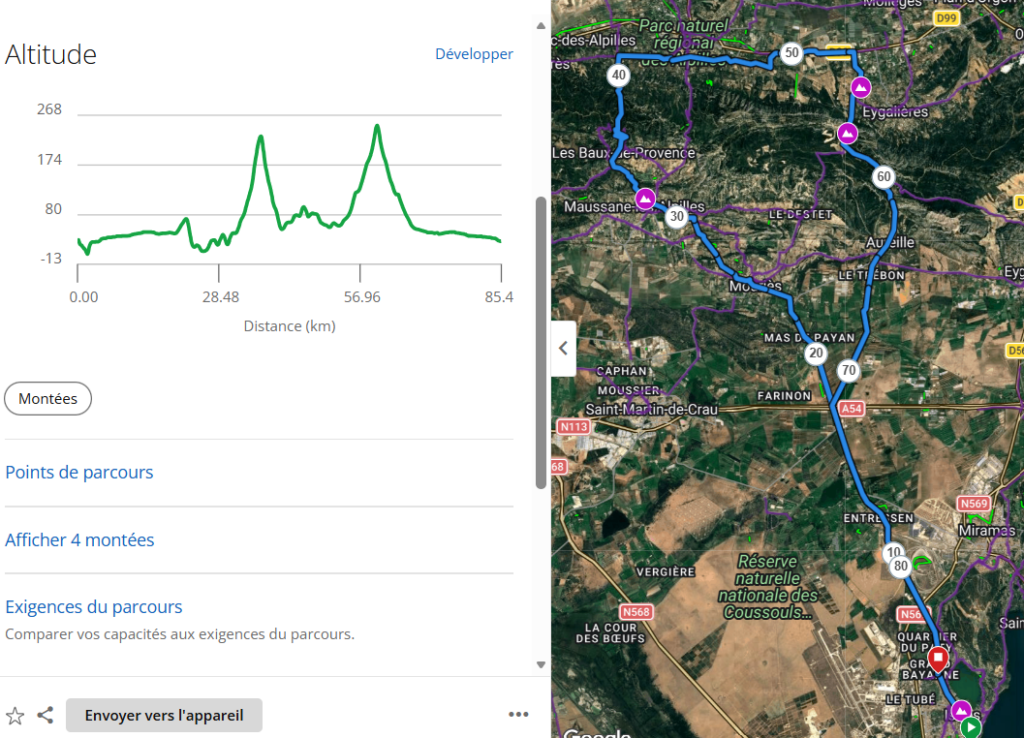Select the Montées chip
1024x738 pixels.
coord(48,398)
